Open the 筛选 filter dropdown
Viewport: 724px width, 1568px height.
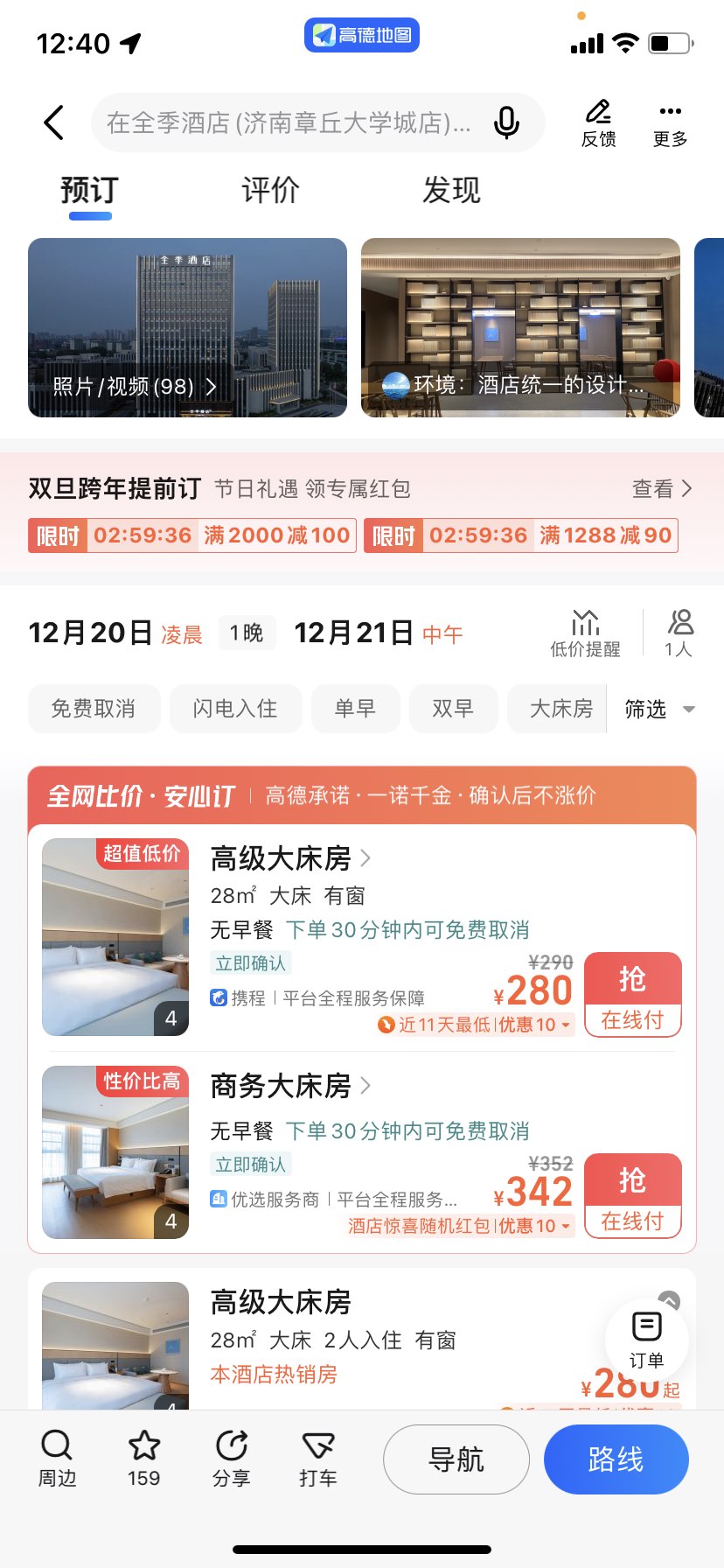click(659, 709)
